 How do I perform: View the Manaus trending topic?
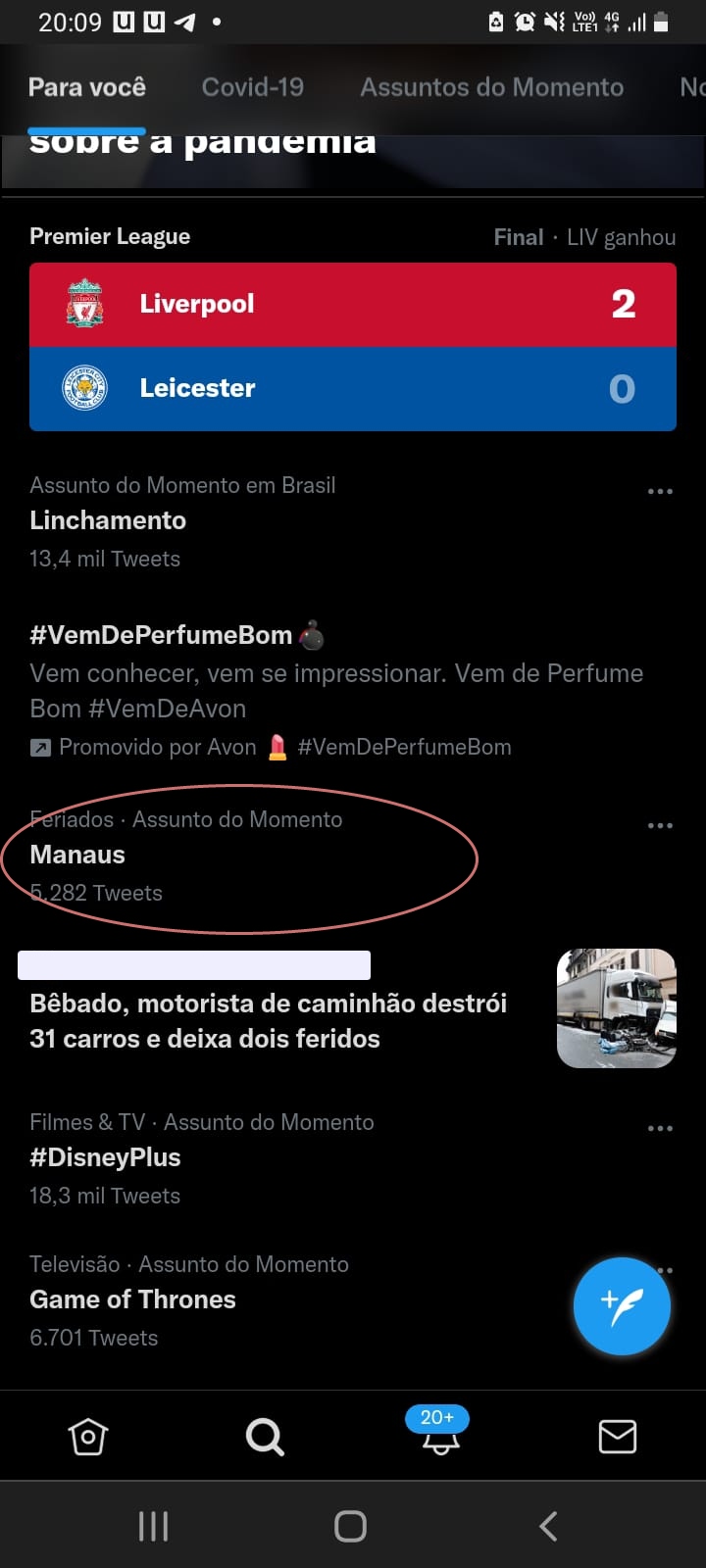[78, 855]
